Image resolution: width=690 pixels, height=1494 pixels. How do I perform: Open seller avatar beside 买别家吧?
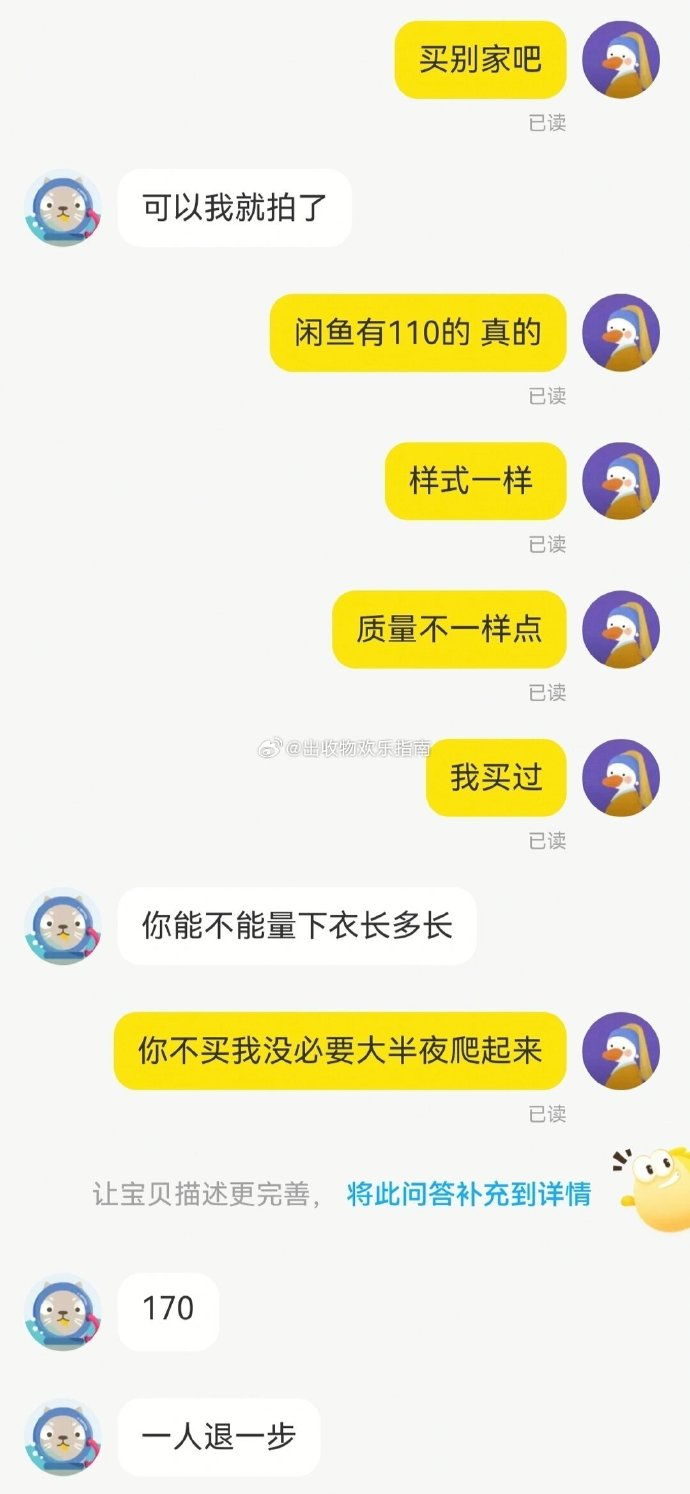point(620,59)
